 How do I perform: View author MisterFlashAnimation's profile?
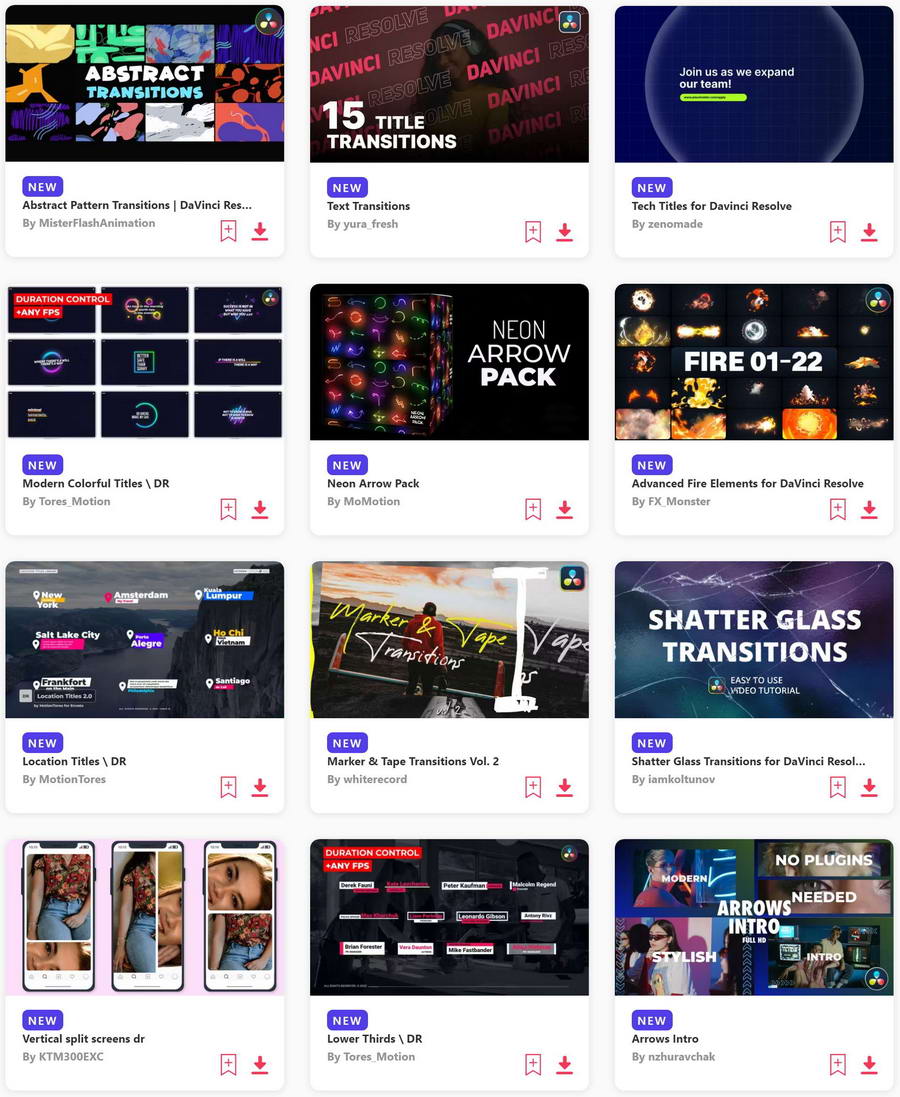click(89, 223)
